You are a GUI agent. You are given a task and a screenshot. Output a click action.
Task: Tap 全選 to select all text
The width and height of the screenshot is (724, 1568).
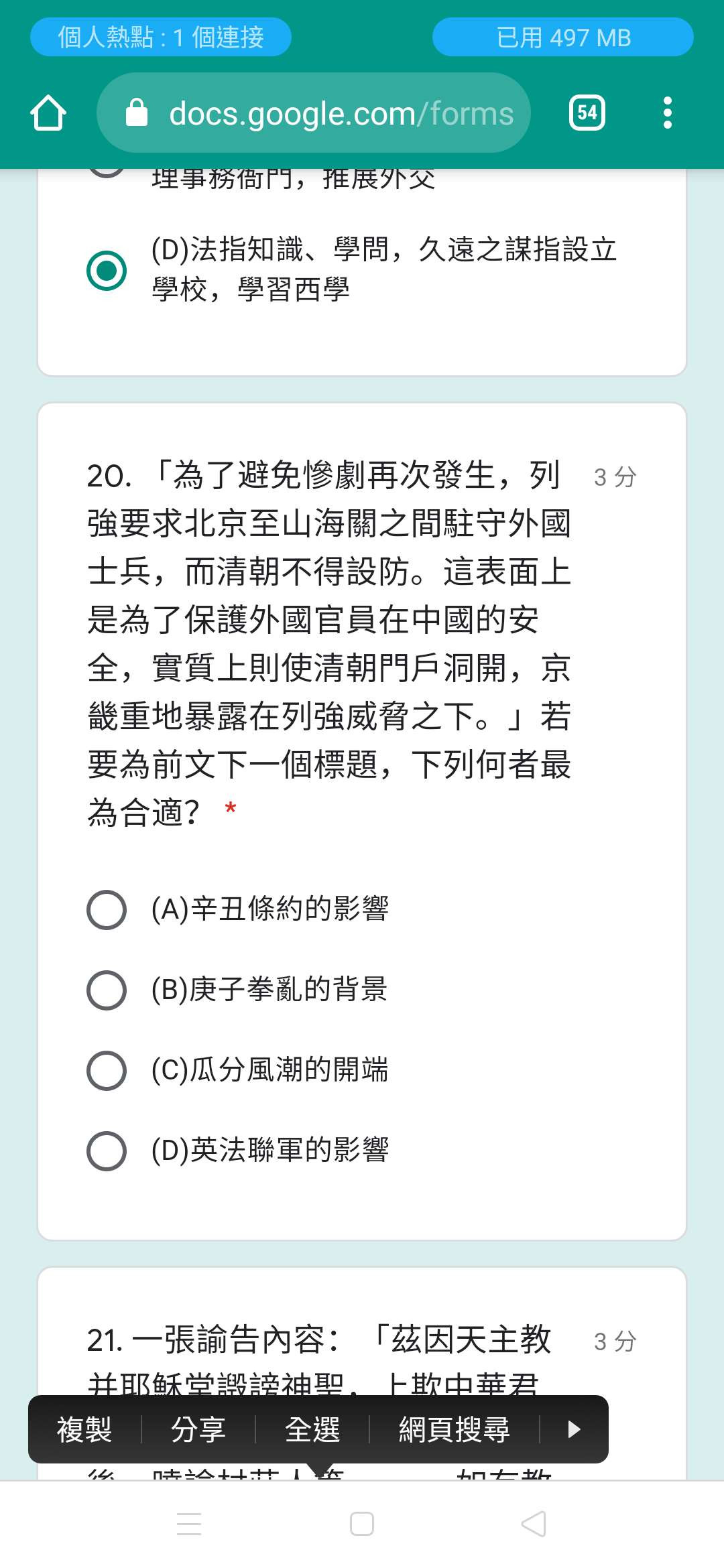312,1429
